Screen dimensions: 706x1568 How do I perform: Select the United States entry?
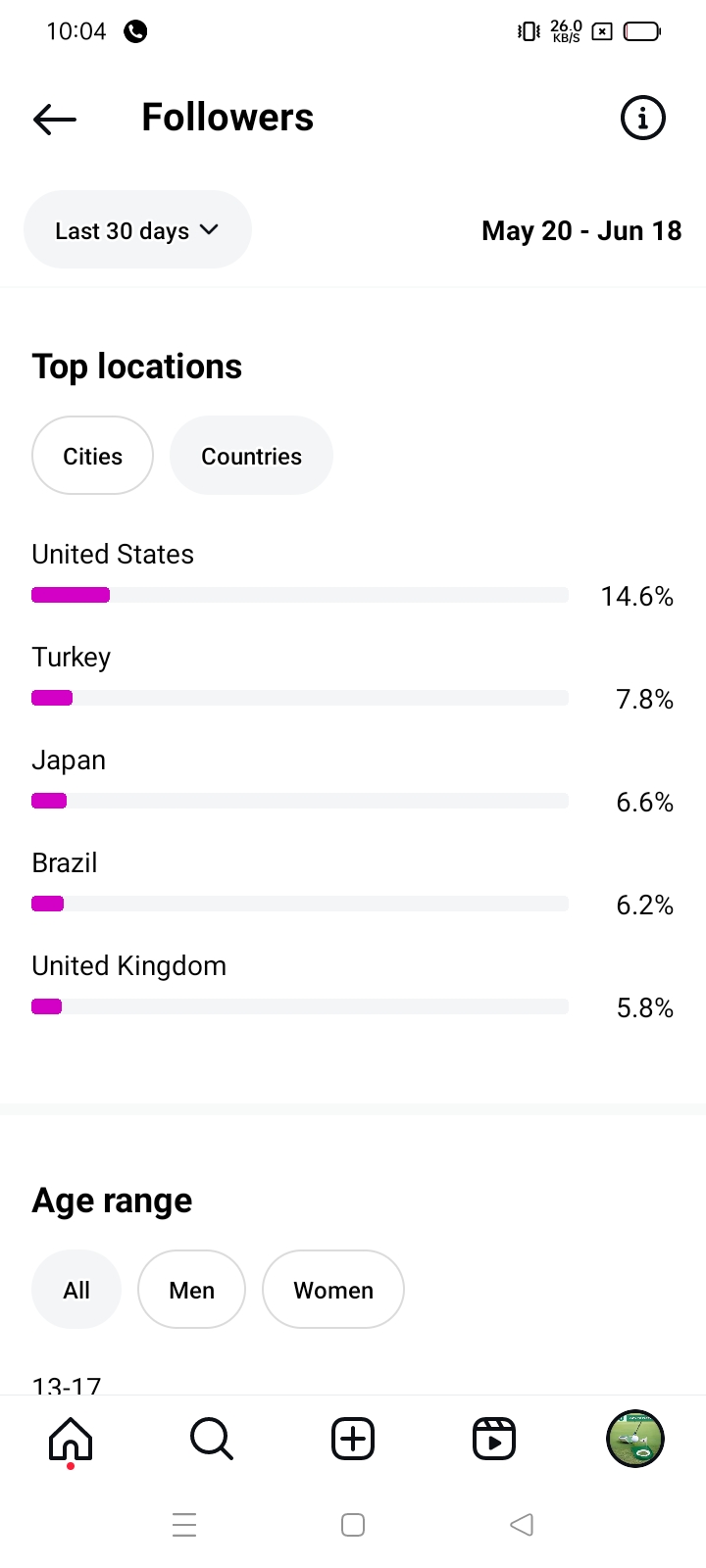112,554
